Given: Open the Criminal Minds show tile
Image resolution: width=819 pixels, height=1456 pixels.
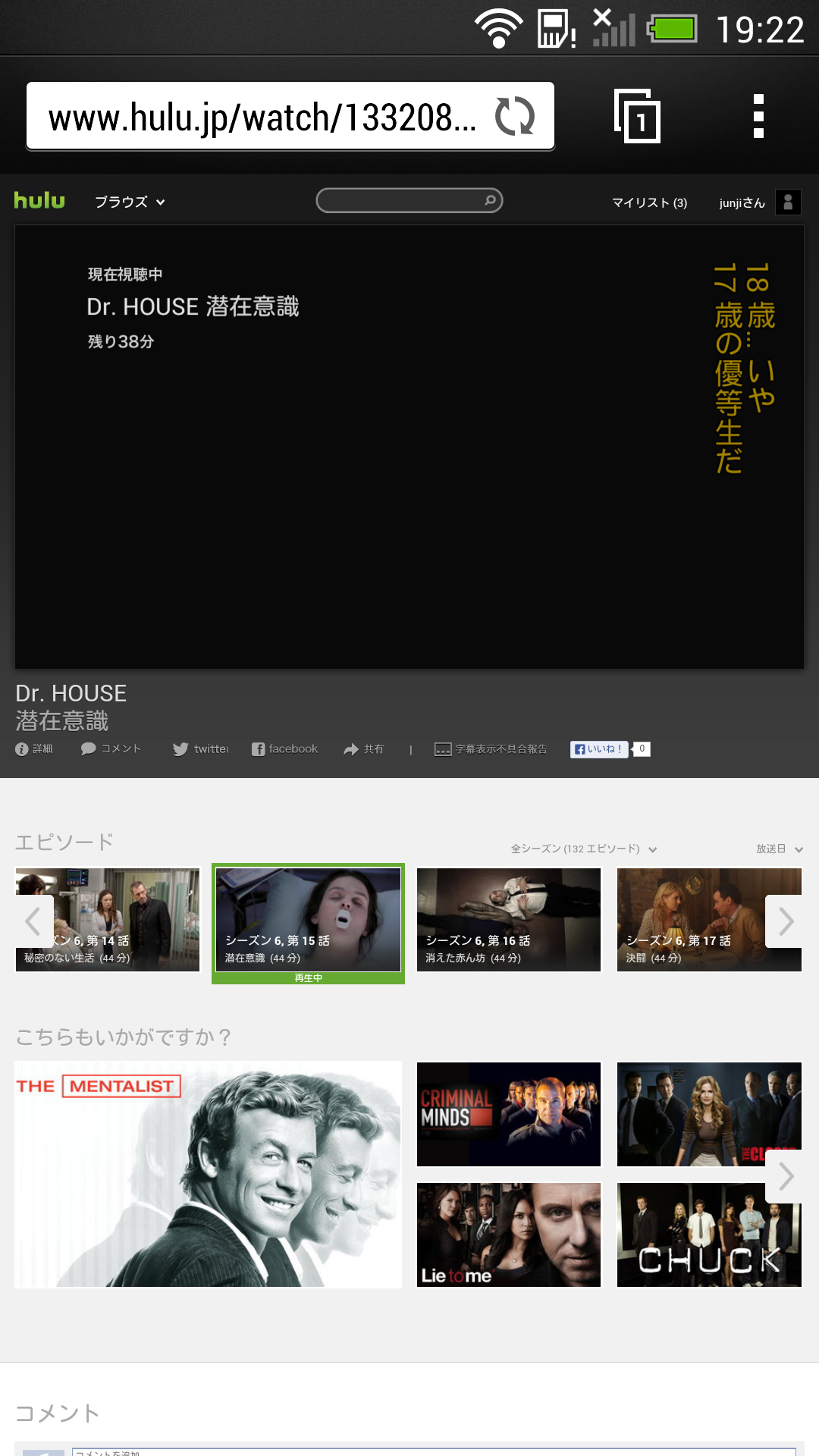Looking at the screenshot, I should [x=509, y=1114].
